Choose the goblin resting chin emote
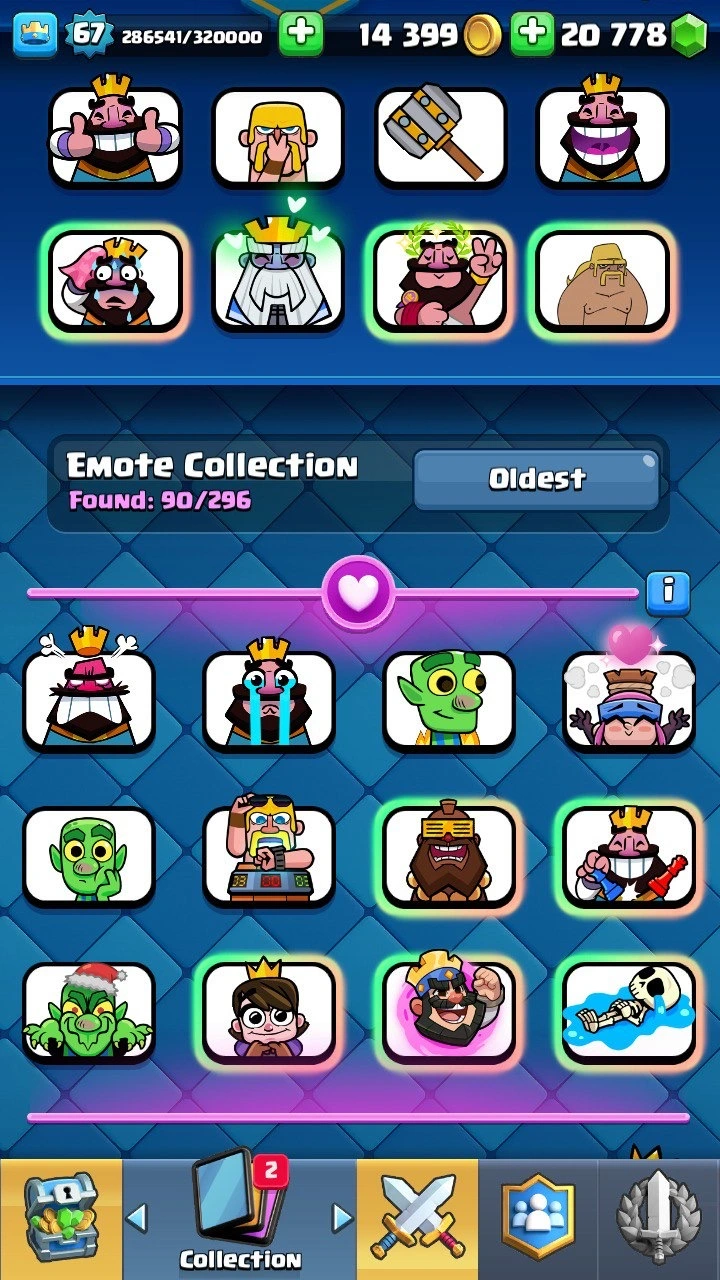The width and height of the screenshot is (720, 1280). 88,855
